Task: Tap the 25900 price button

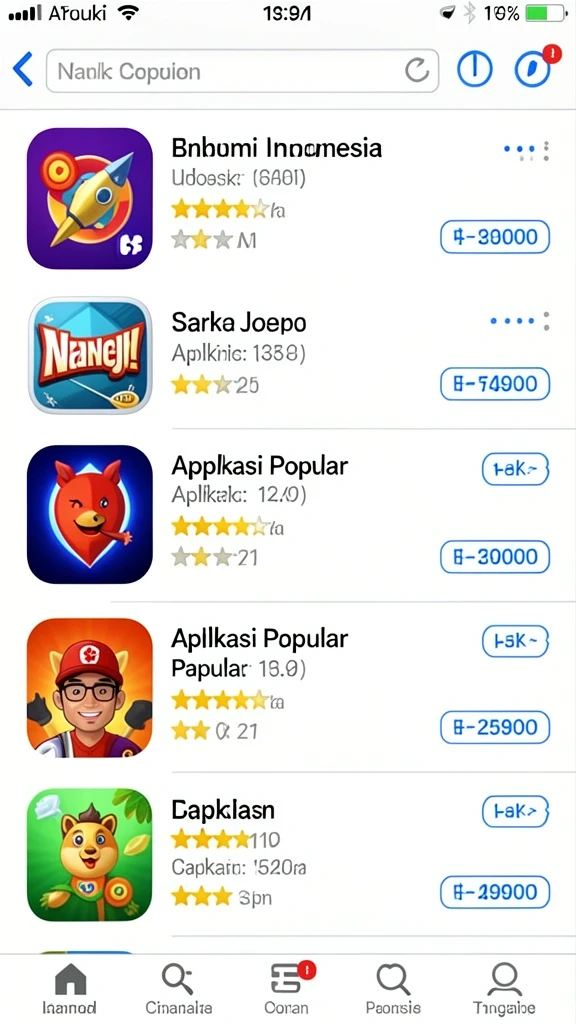Action: [495, 728]
